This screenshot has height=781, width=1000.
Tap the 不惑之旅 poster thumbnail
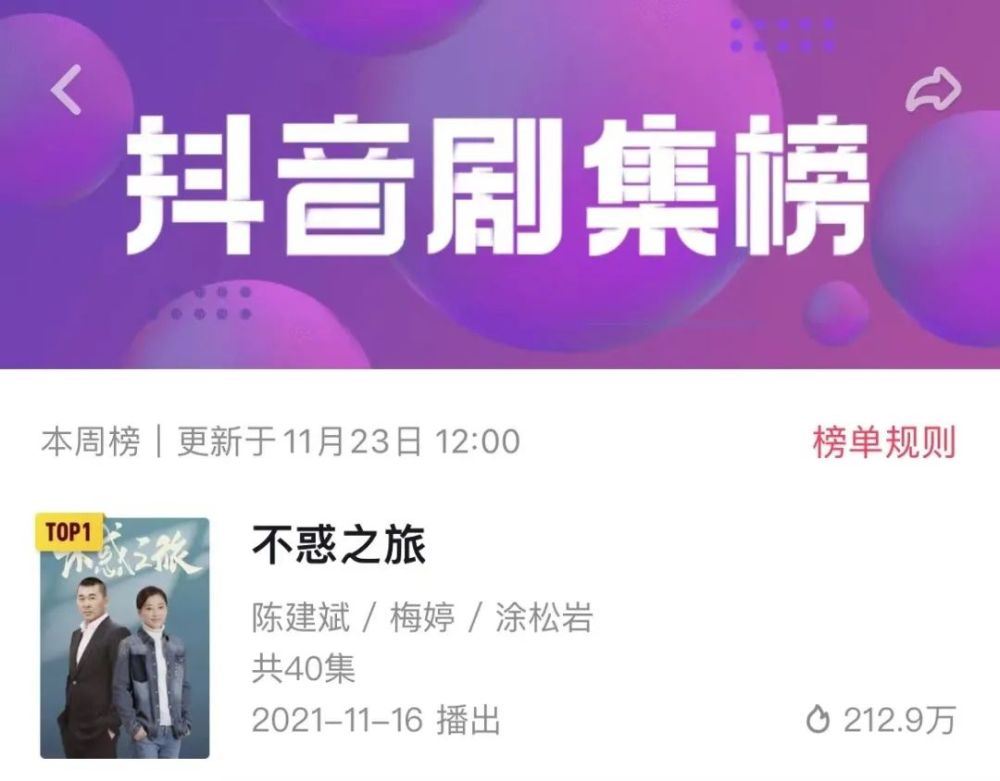click(x=125, y=637)
